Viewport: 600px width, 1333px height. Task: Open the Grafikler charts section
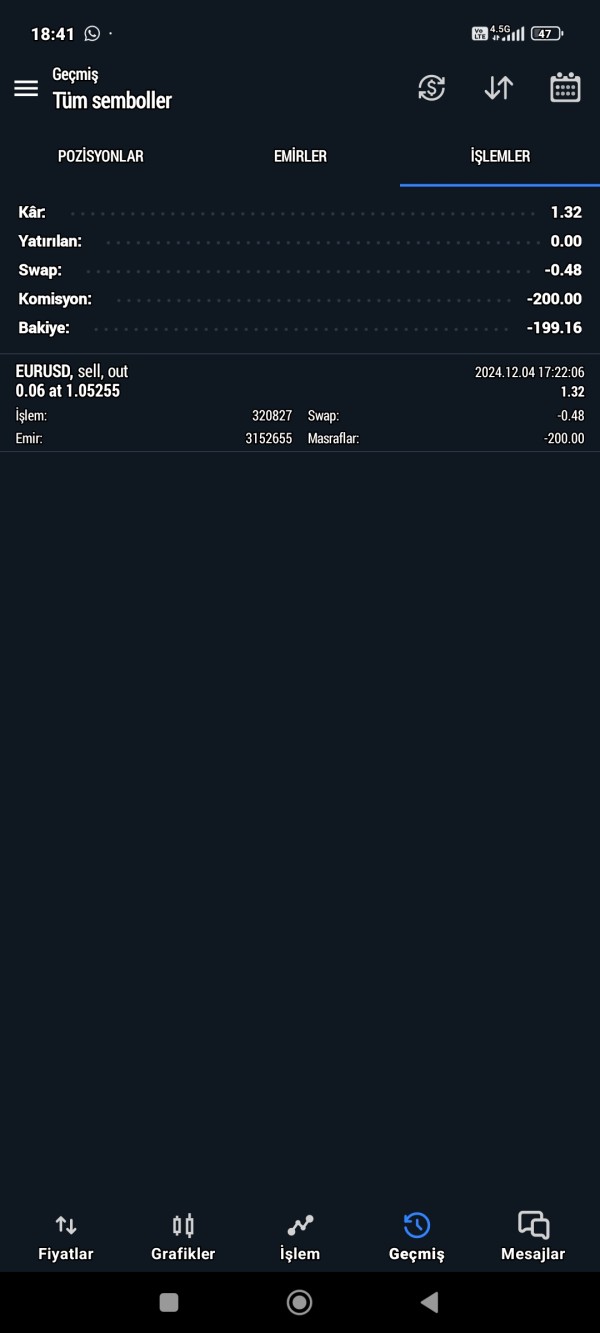pos(183,1238)
